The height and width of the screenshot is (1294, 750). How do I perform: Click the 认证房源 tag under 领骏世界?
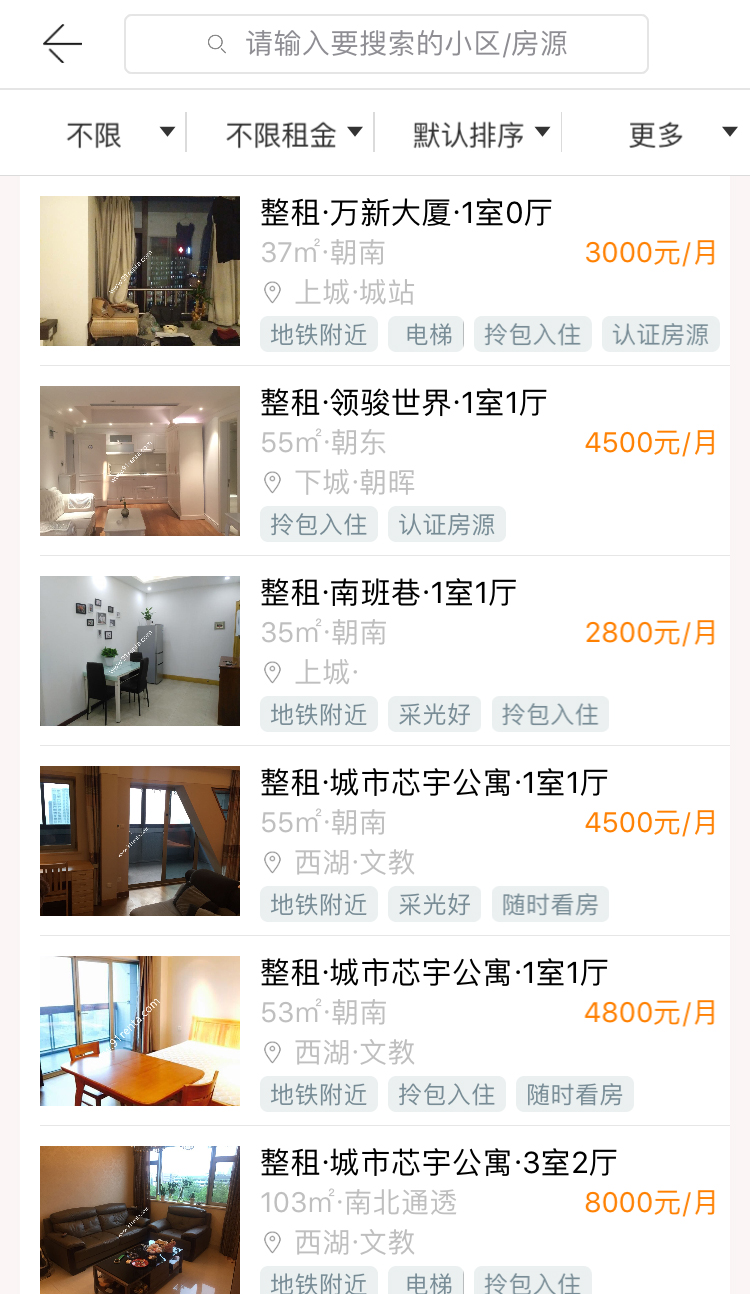point(446,524)
